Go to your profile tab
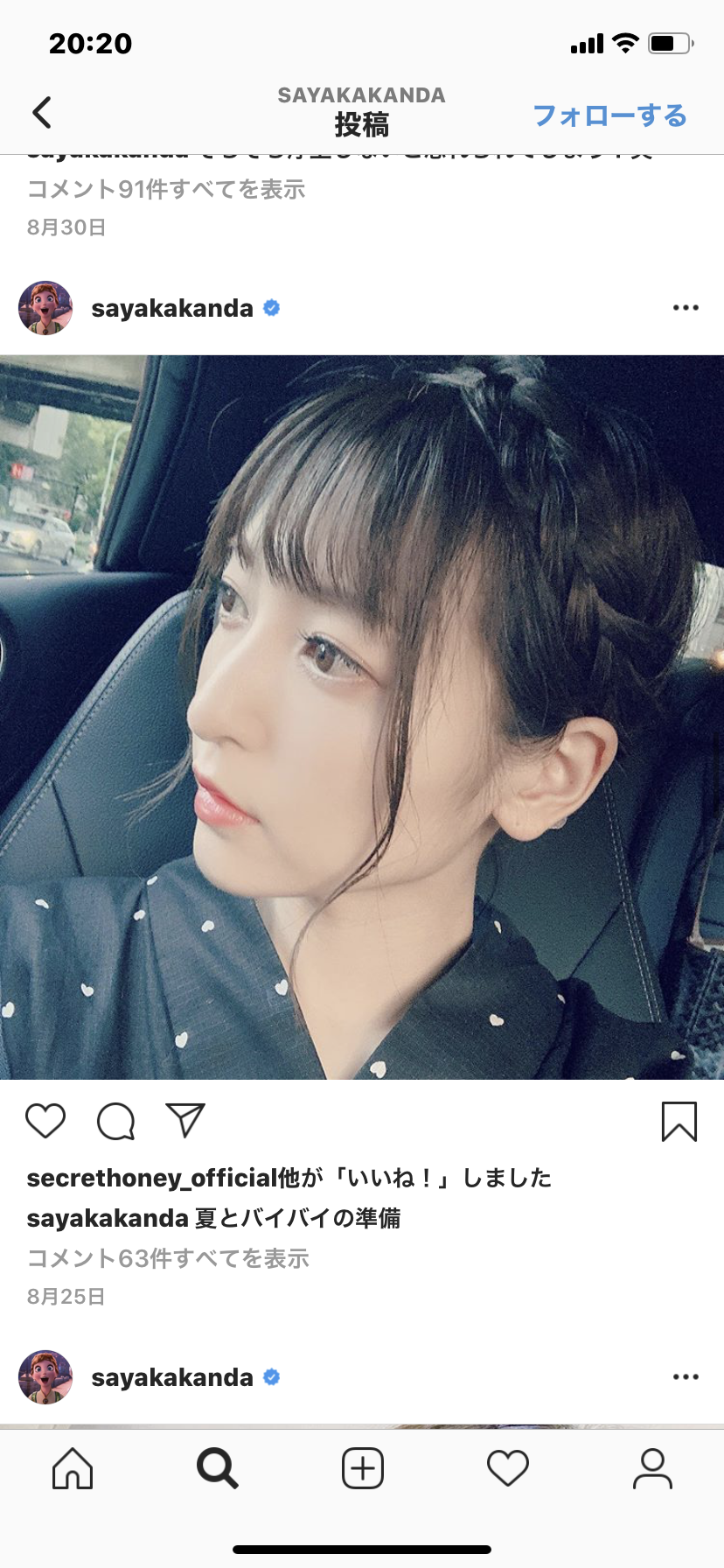The height and width of the screenshot is (1568, 724). click(x=652, y=1468)
